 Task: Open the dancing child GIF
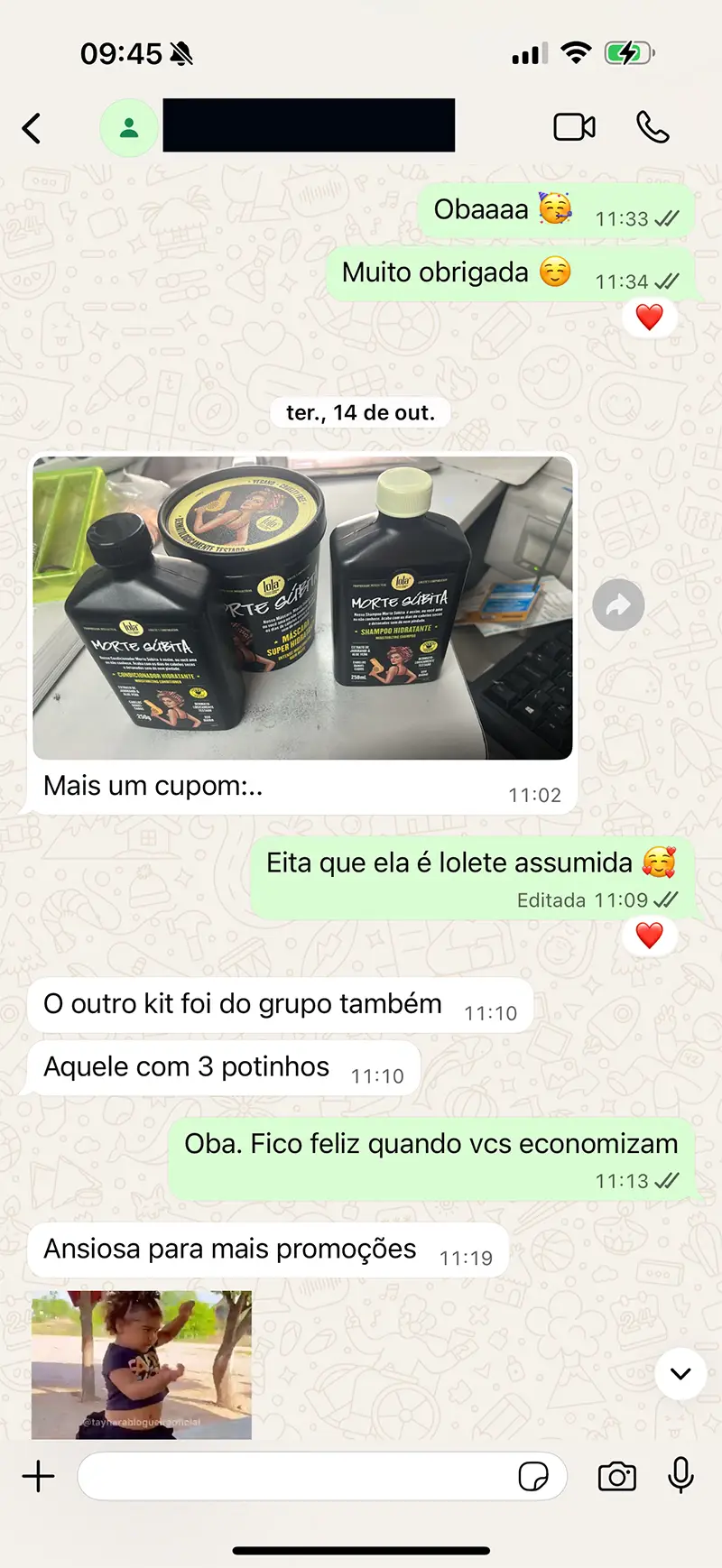[142, 1364]
